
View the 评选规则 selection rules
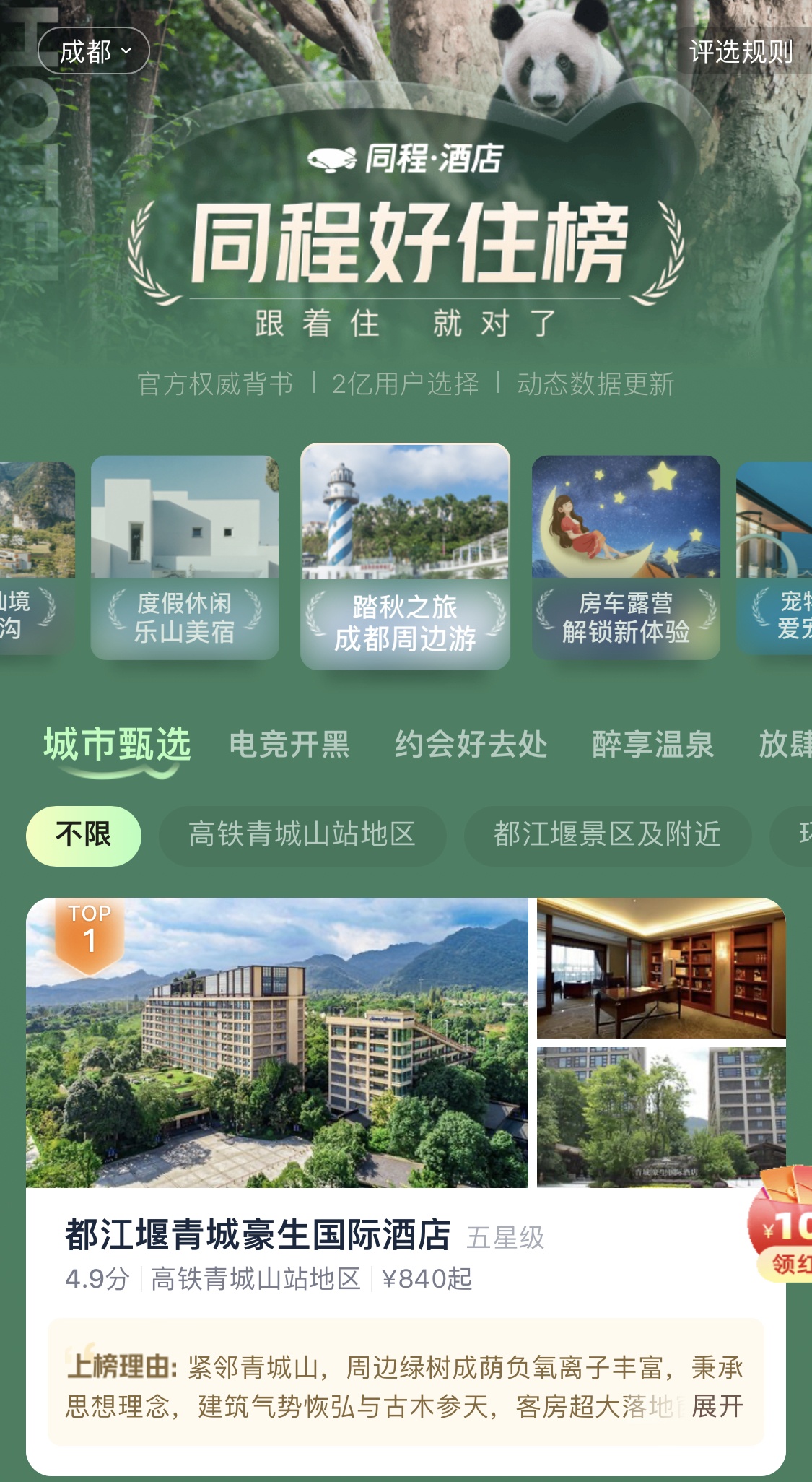(741, 51)
